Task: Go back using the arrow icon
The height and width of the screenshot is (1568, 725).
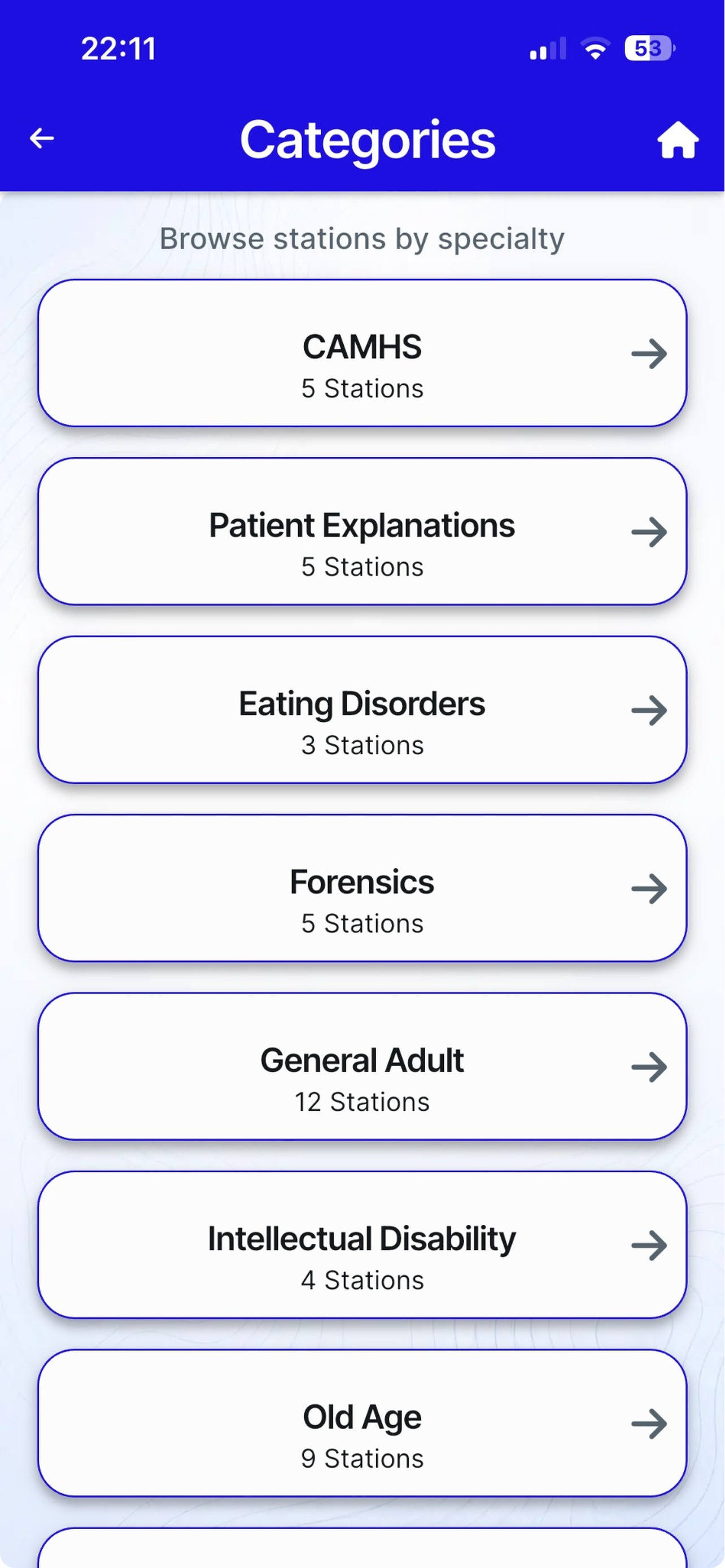Action: pyautogui.click(x=42, y=138)
